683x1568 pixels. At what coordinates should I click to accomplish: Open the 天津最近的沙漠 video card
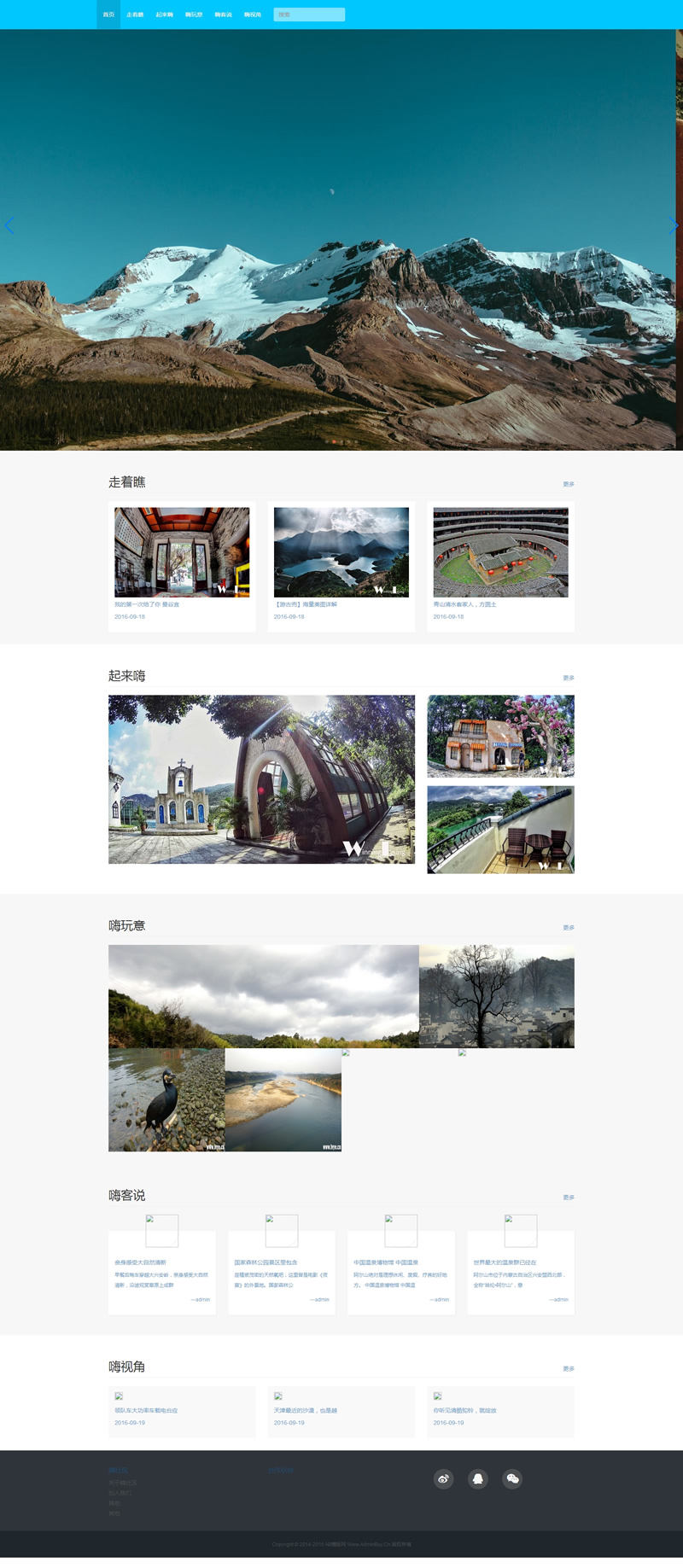pos(341,1412)
